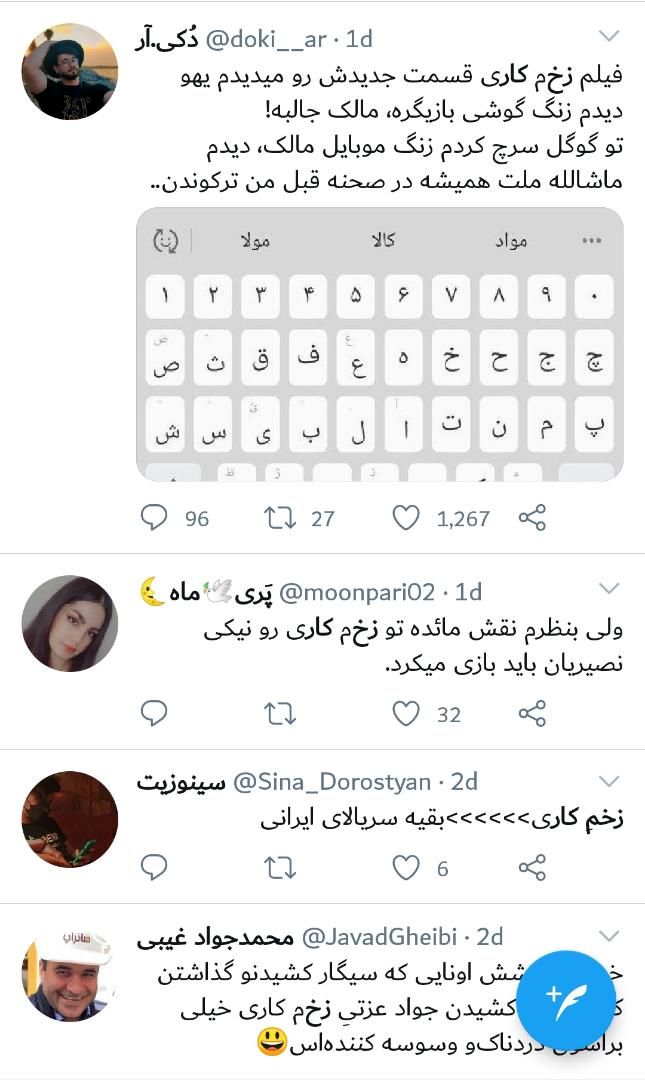Like the tweet by @Sina_Dorostyan
Image resolution: width=645 pixels, height=1080 pixels.
pyautogui.click(x=405, y=867)
